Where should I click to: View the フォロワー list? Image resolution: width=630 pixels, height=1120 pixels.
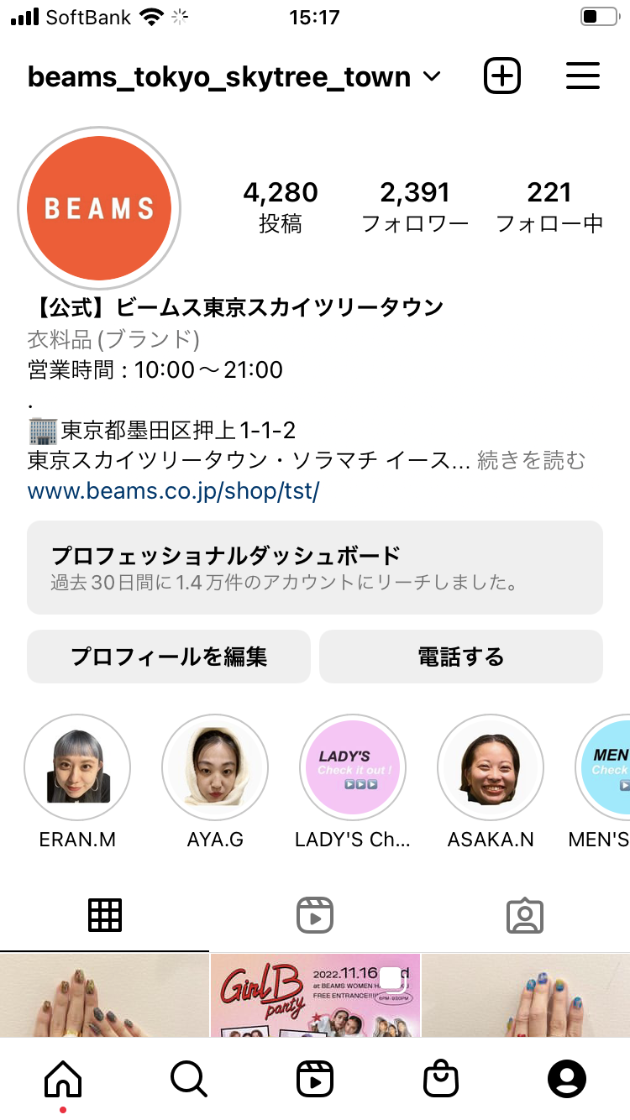(x=415, y=206)
